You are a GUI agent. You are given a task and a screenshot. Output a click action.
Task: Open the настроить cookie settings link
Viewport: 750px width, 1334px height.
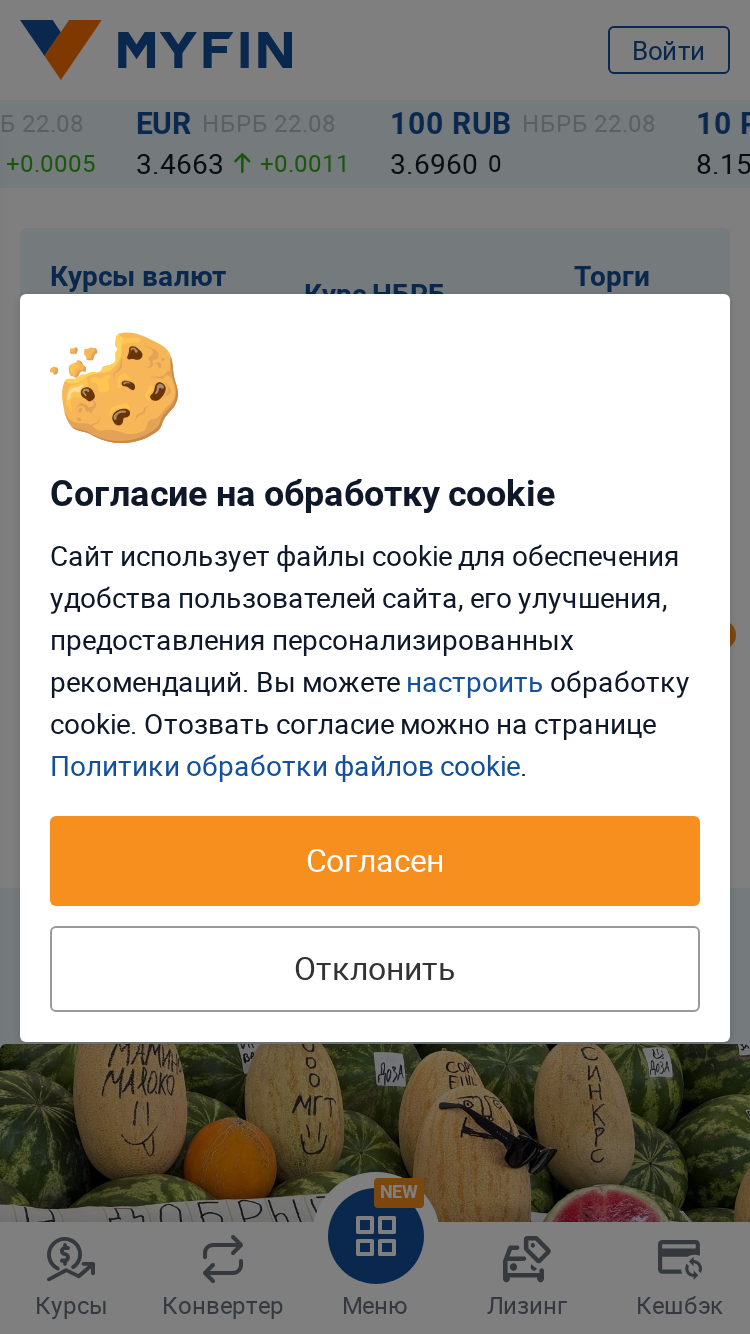[475, 683]
